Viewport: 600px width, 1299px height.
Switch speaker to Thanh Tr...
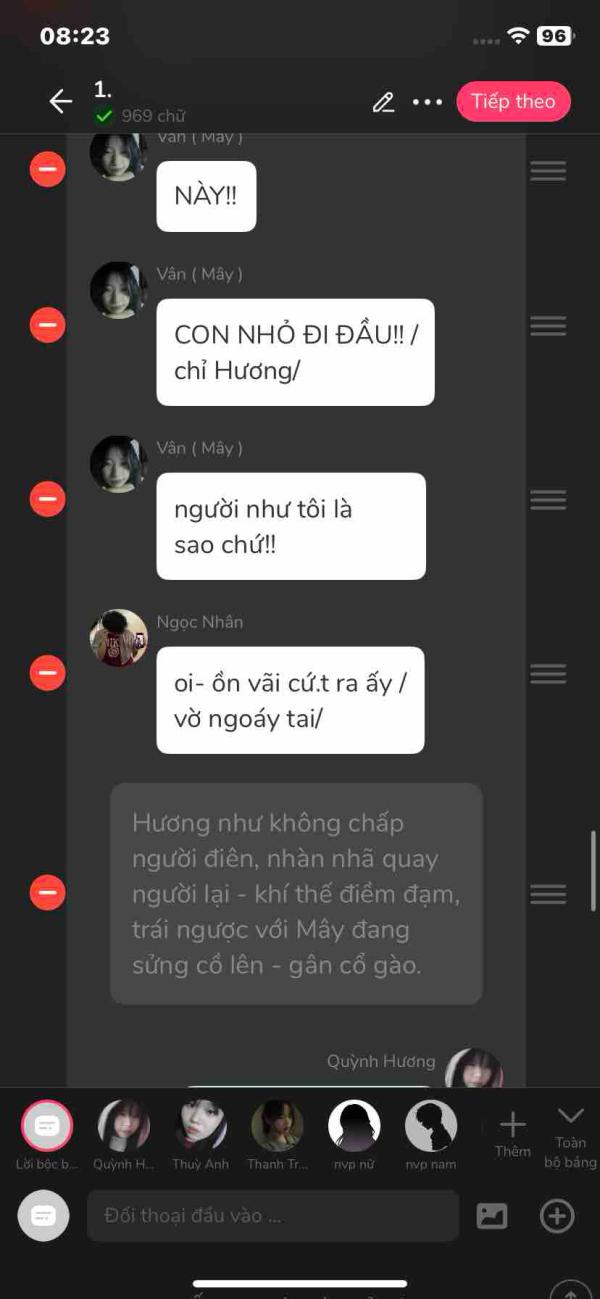(277, 1127)
